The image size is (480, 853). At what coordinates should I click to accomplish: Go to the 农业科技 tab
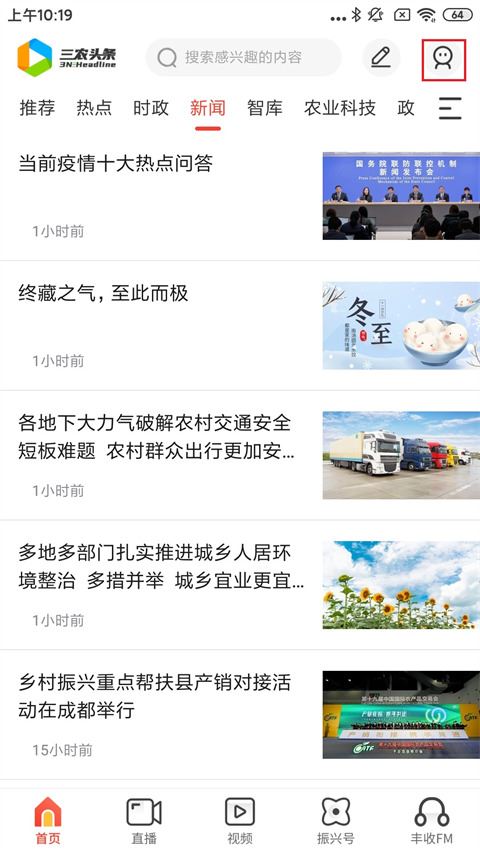pyautogui.click(x=340, y=108)
